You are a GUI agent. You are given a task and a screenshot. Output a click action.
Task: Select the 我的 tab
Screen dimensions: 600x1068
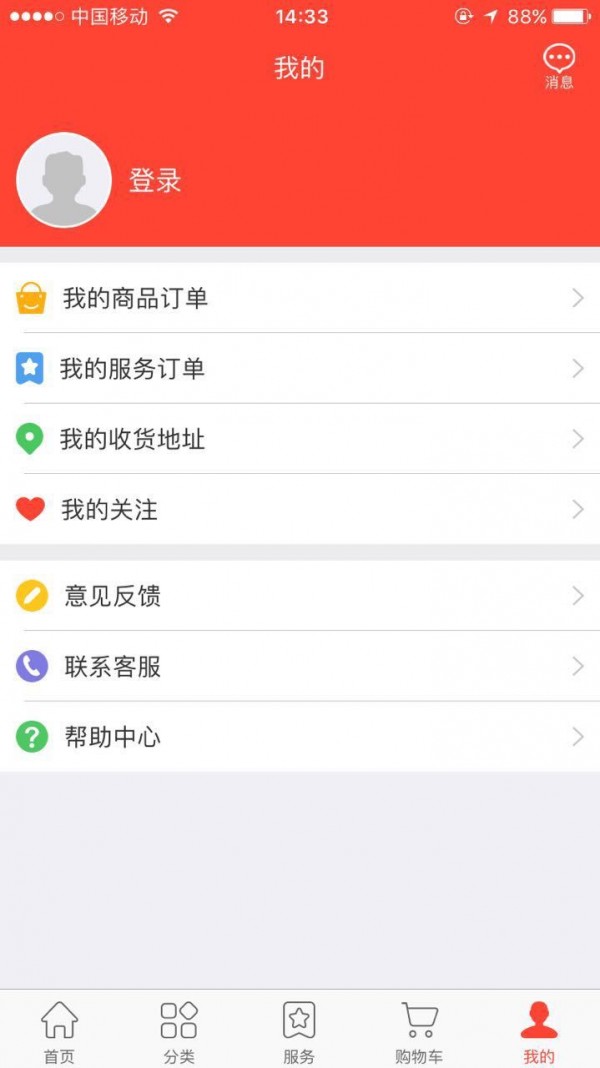tap(539, 1031)
